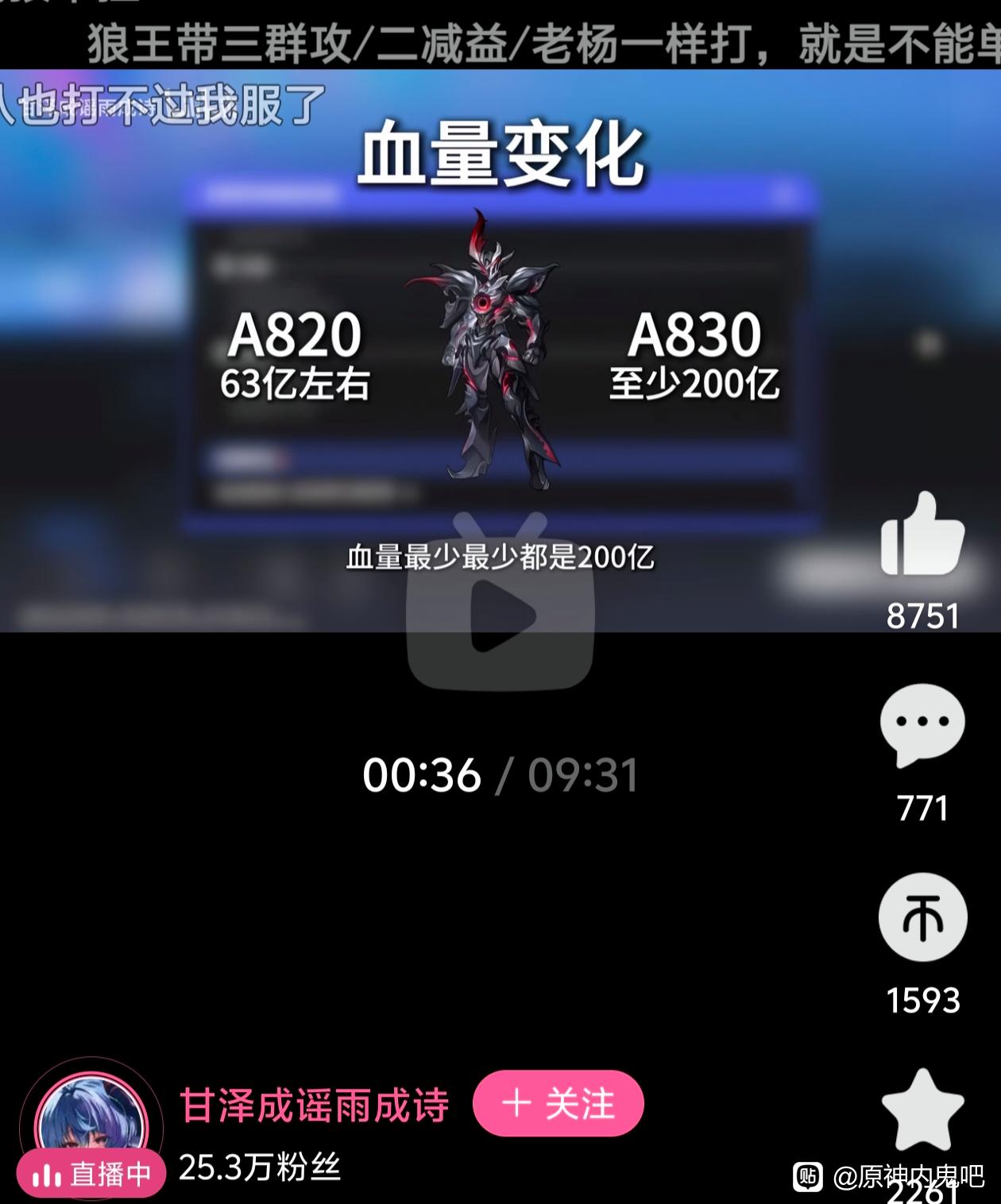The image size is (1001, 1204).
Task: Open 甘泽成谣雨成诗 profile name
Action: (x=315, y=1105)
